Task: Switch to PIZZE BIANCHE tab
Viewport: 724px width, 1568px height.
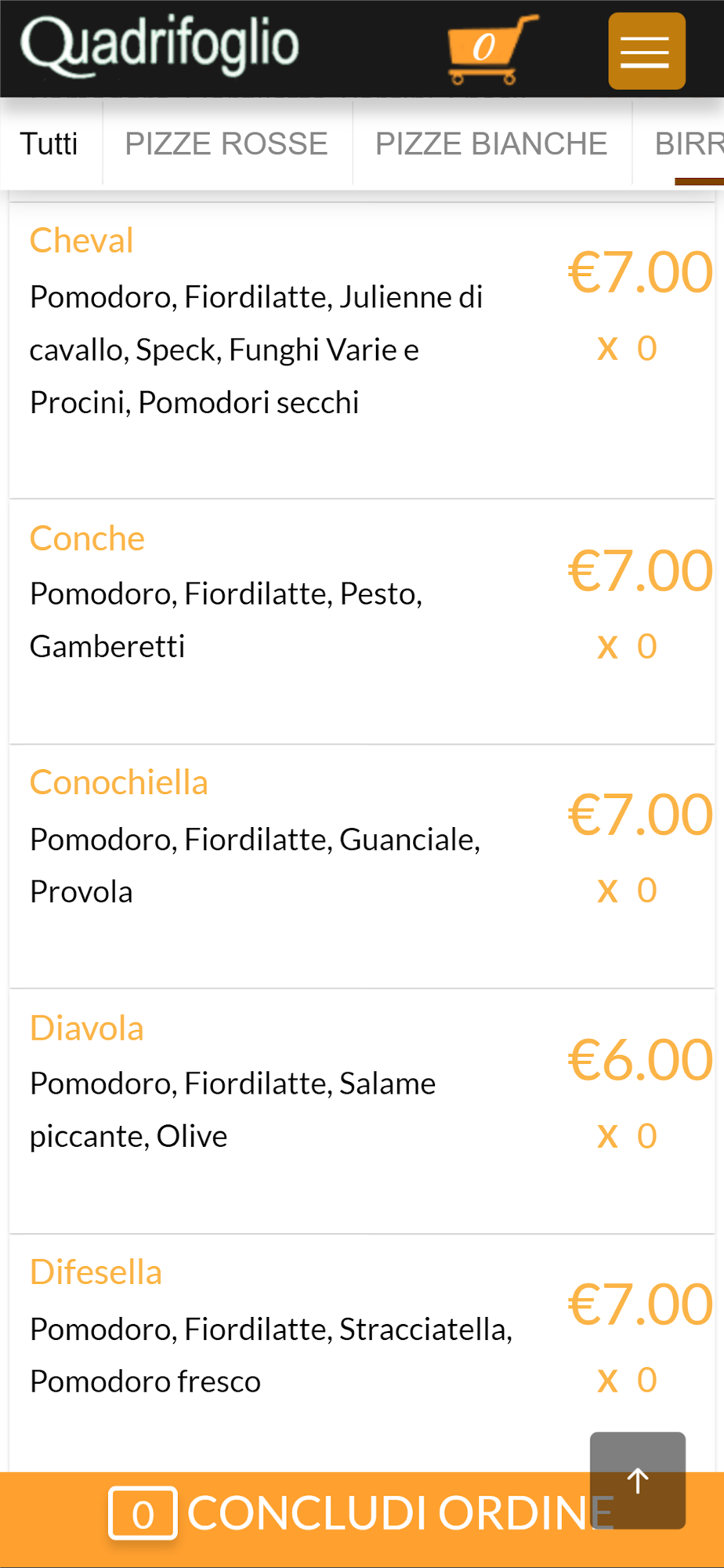Action: (x=491, y=144)
